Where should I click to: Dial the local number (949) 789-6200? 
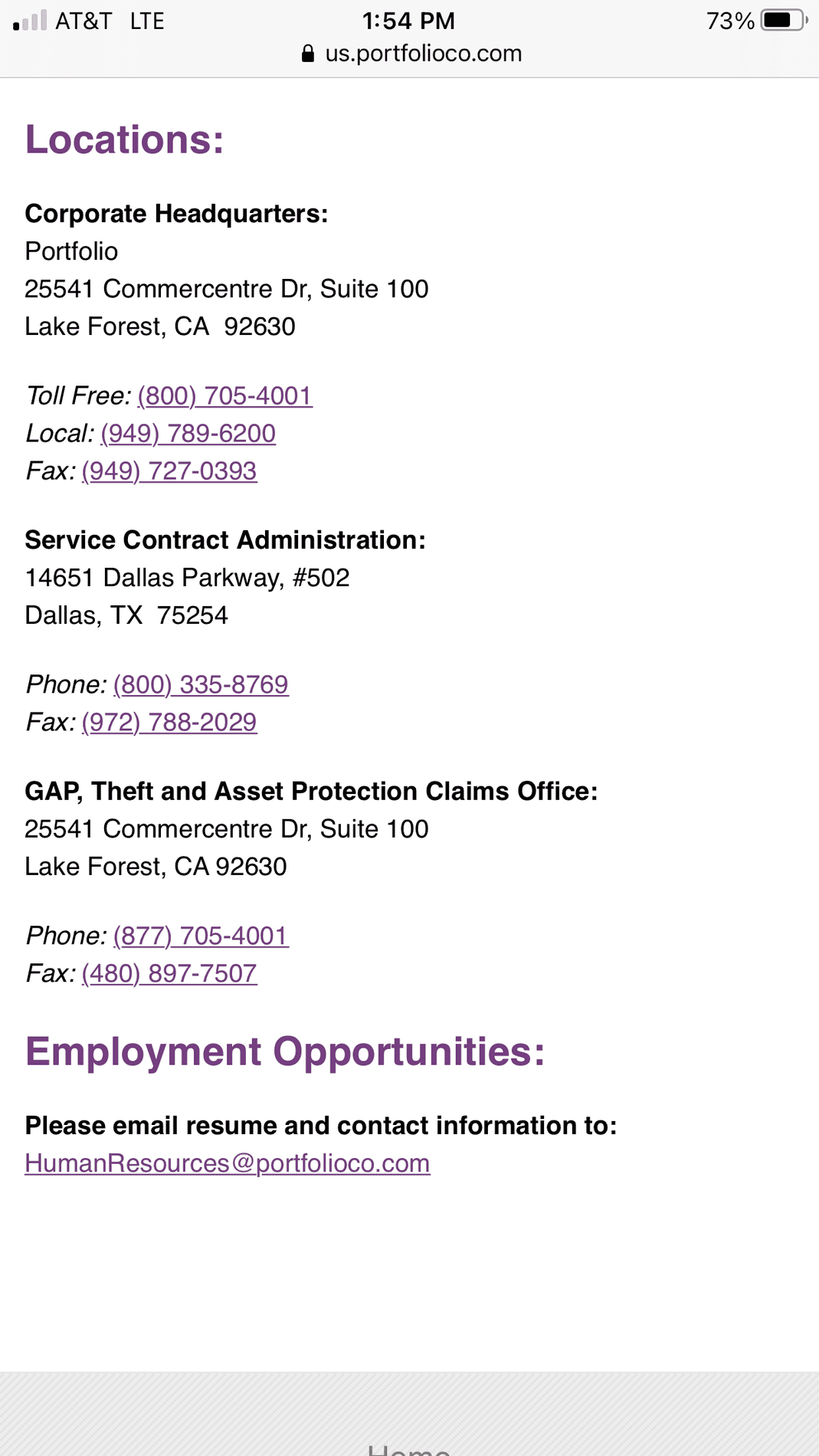pos(188,433)
